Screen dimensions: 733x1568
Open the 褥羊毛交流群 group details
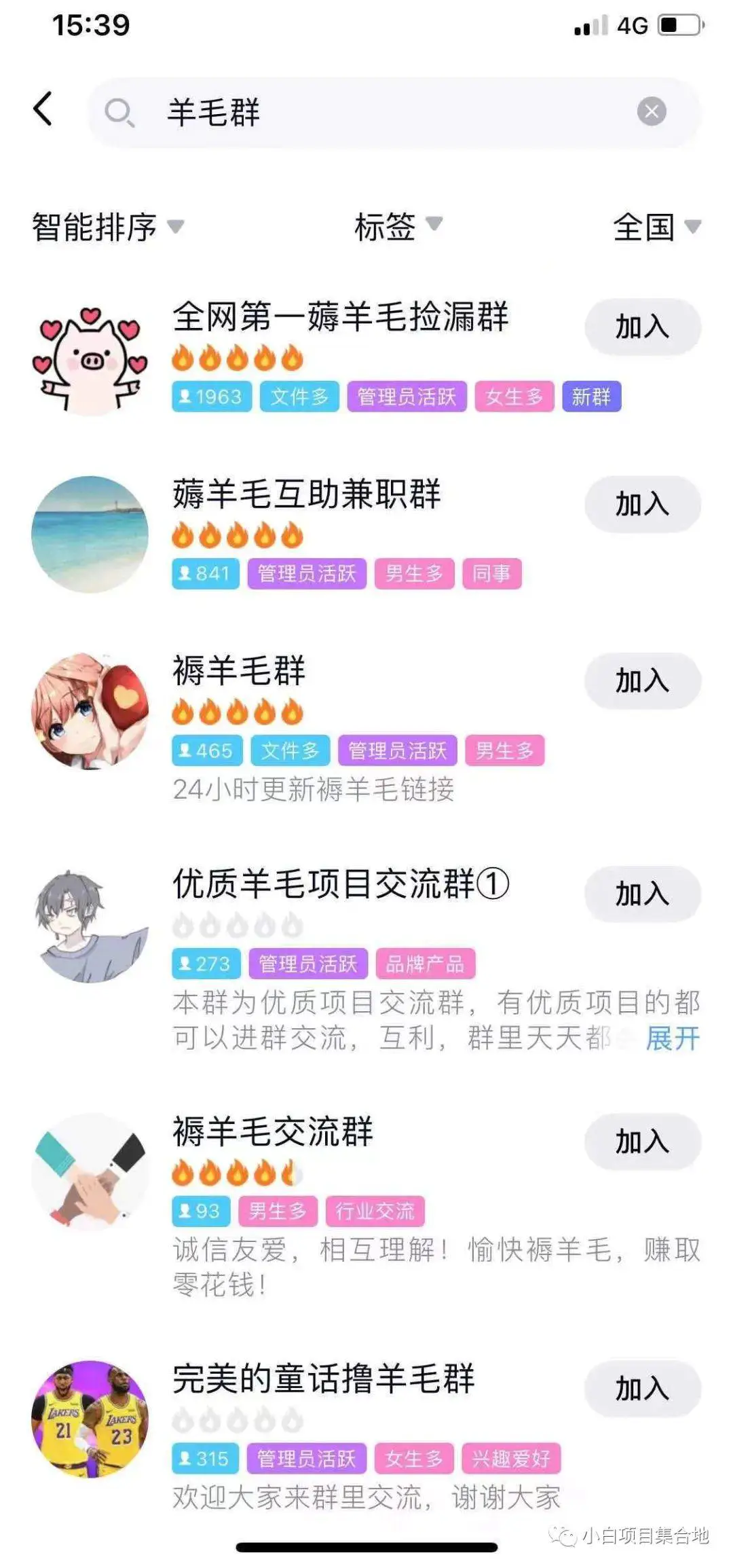click(273, 1132)
